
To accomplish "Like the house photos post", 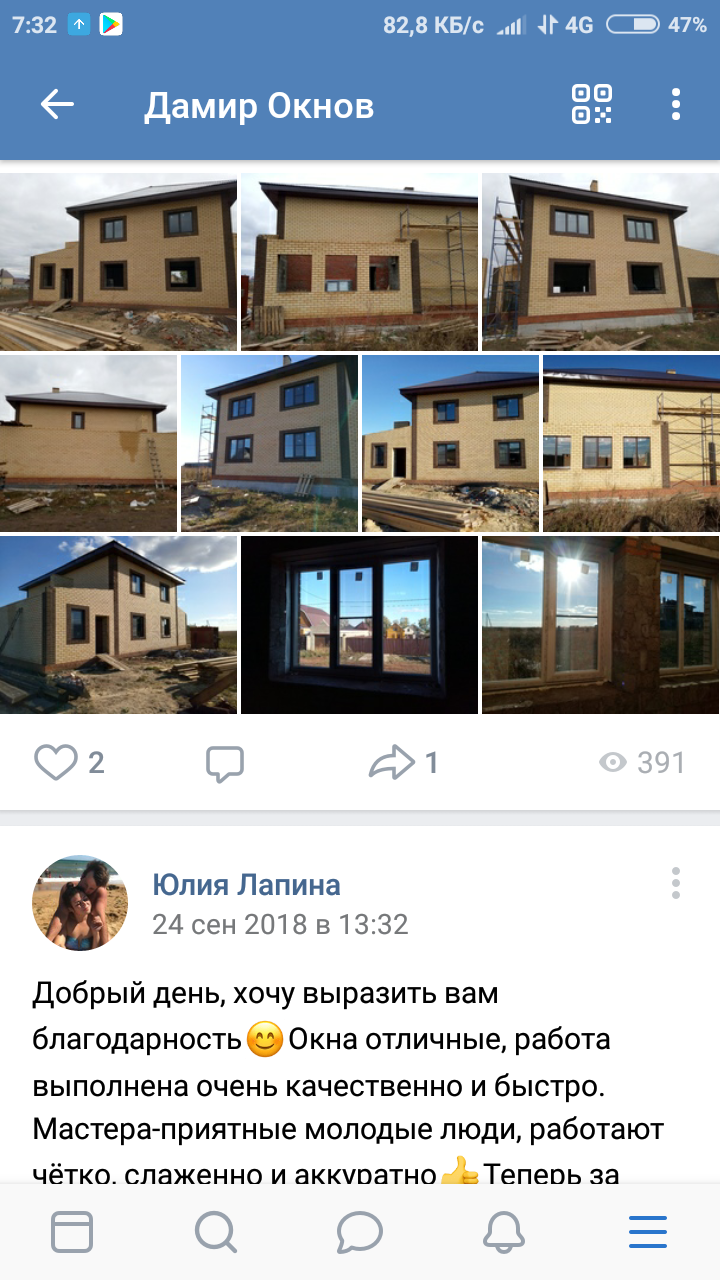I will [57, 764].
